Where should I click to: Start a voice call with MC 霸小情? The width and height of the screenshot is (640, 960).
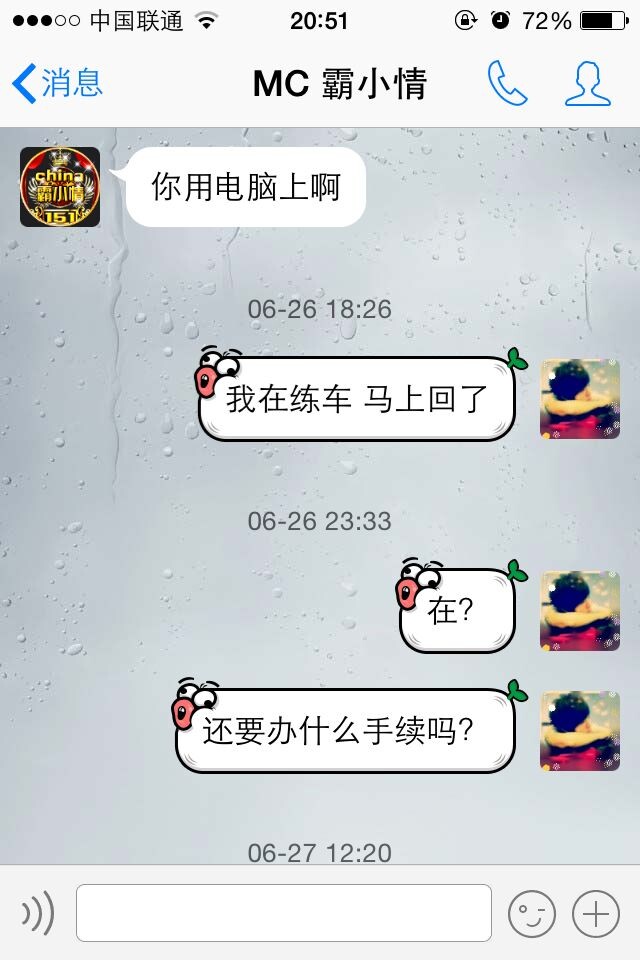[507, 84]
